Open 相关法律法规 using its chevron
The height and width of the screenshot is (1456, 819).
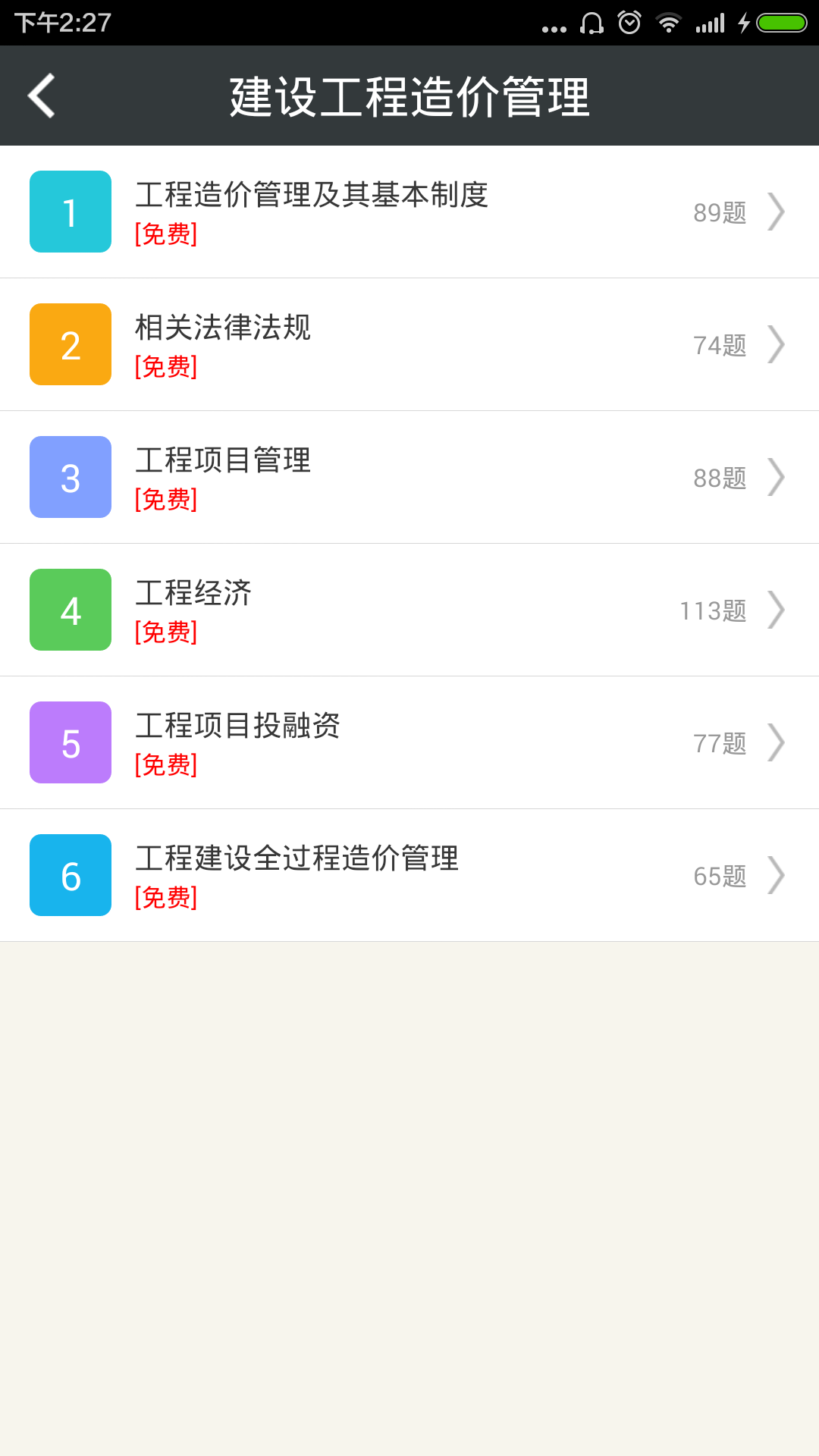point(778,344)
